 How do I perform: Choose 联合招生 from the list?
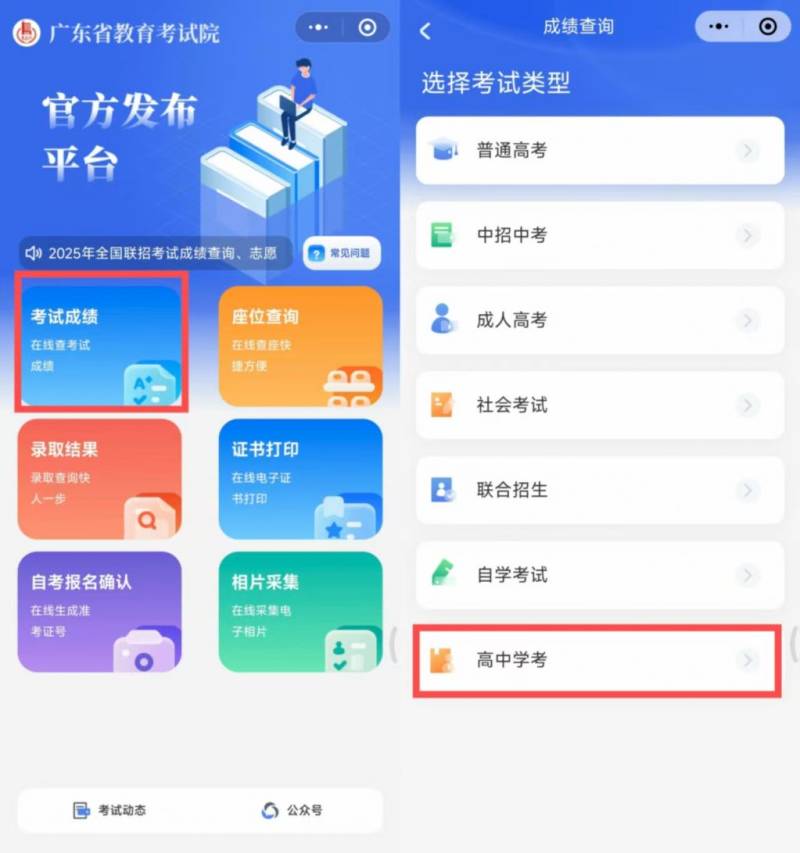(x=600, y=490)
